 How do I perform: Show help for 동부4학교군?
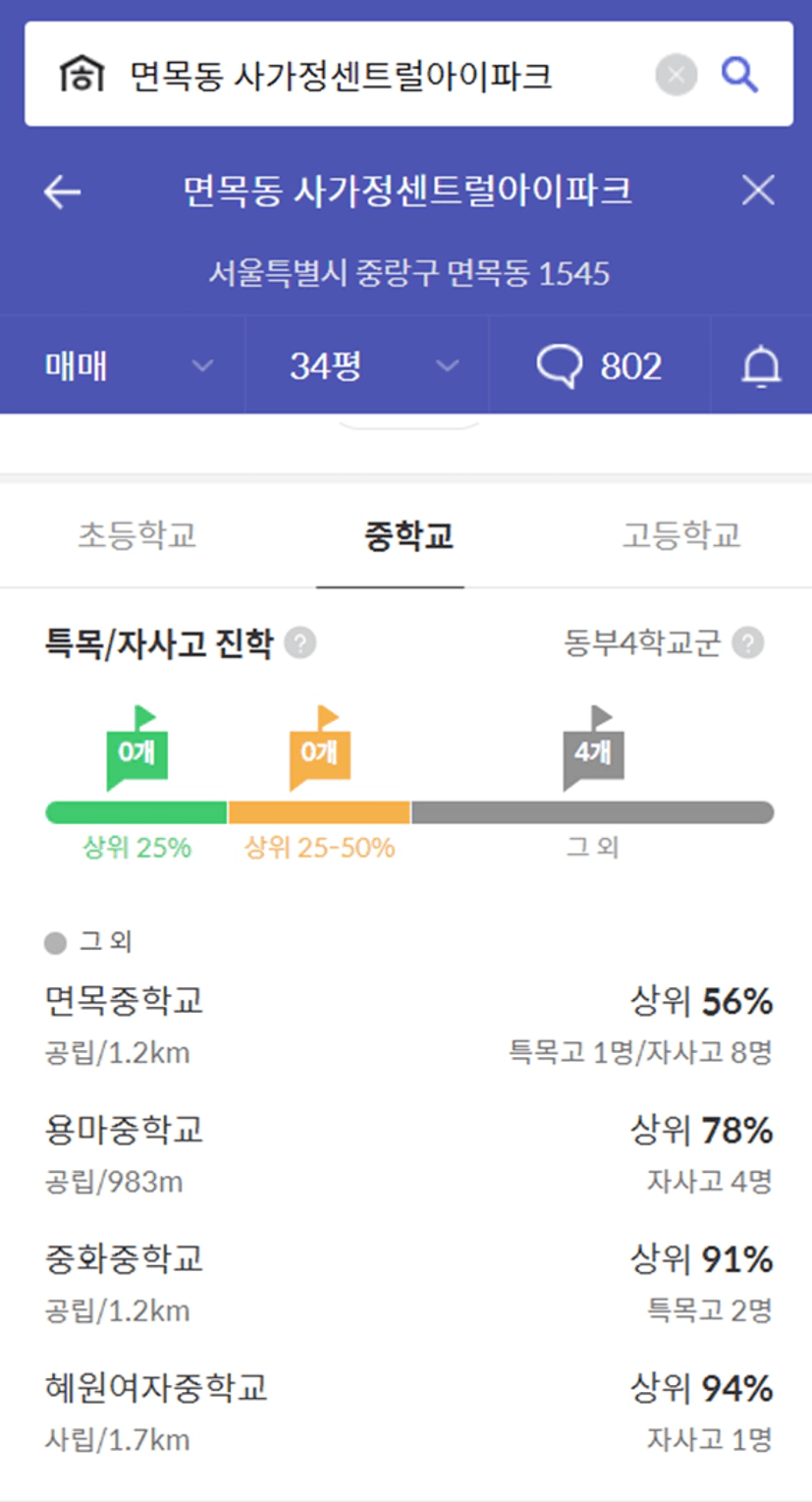point(748,643)
